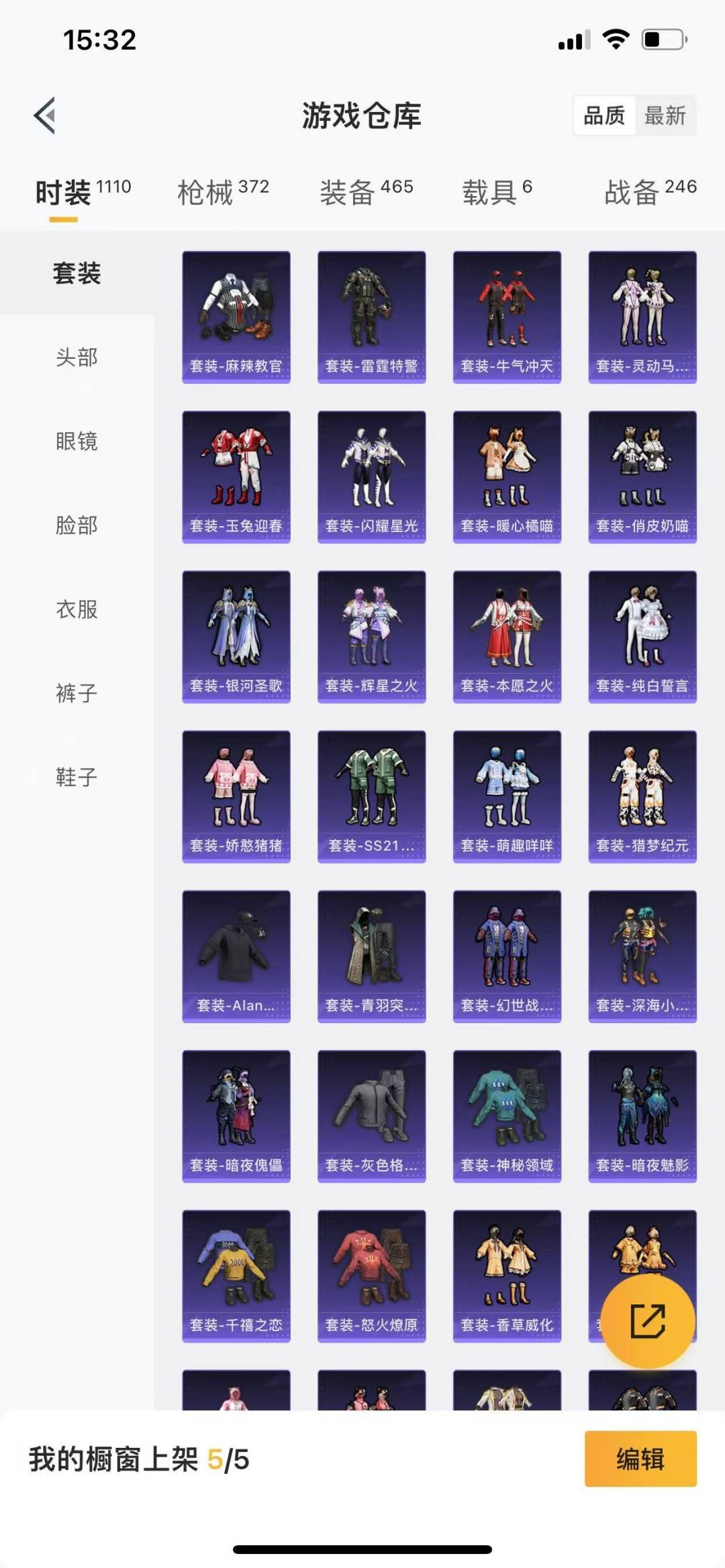Switch to the 装备 tab
The width and height of the screenshot is (725, 1568).
coord(366,192)
